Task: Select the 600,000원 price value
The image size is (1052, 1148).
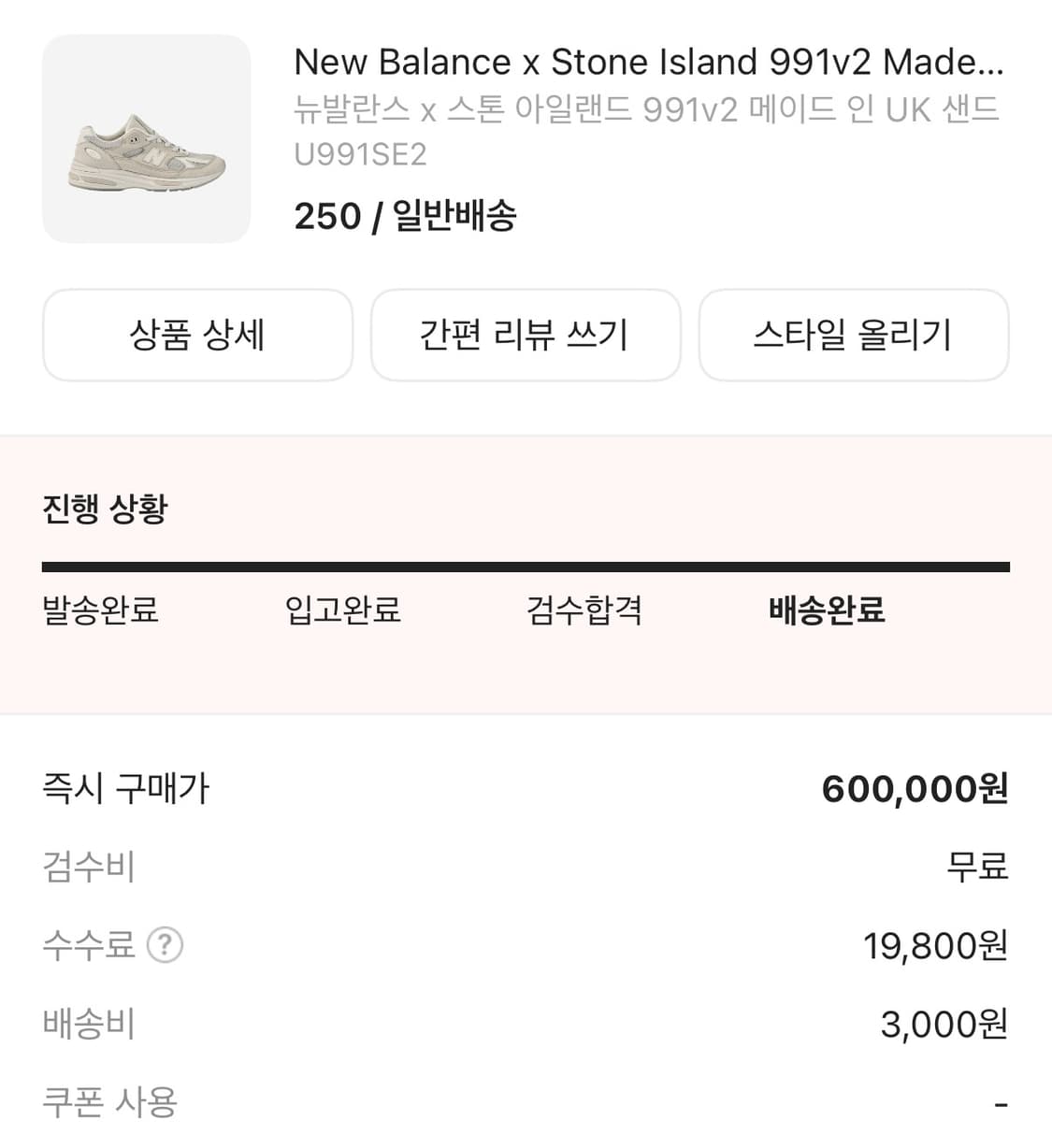Action: [x=914, y=789]
